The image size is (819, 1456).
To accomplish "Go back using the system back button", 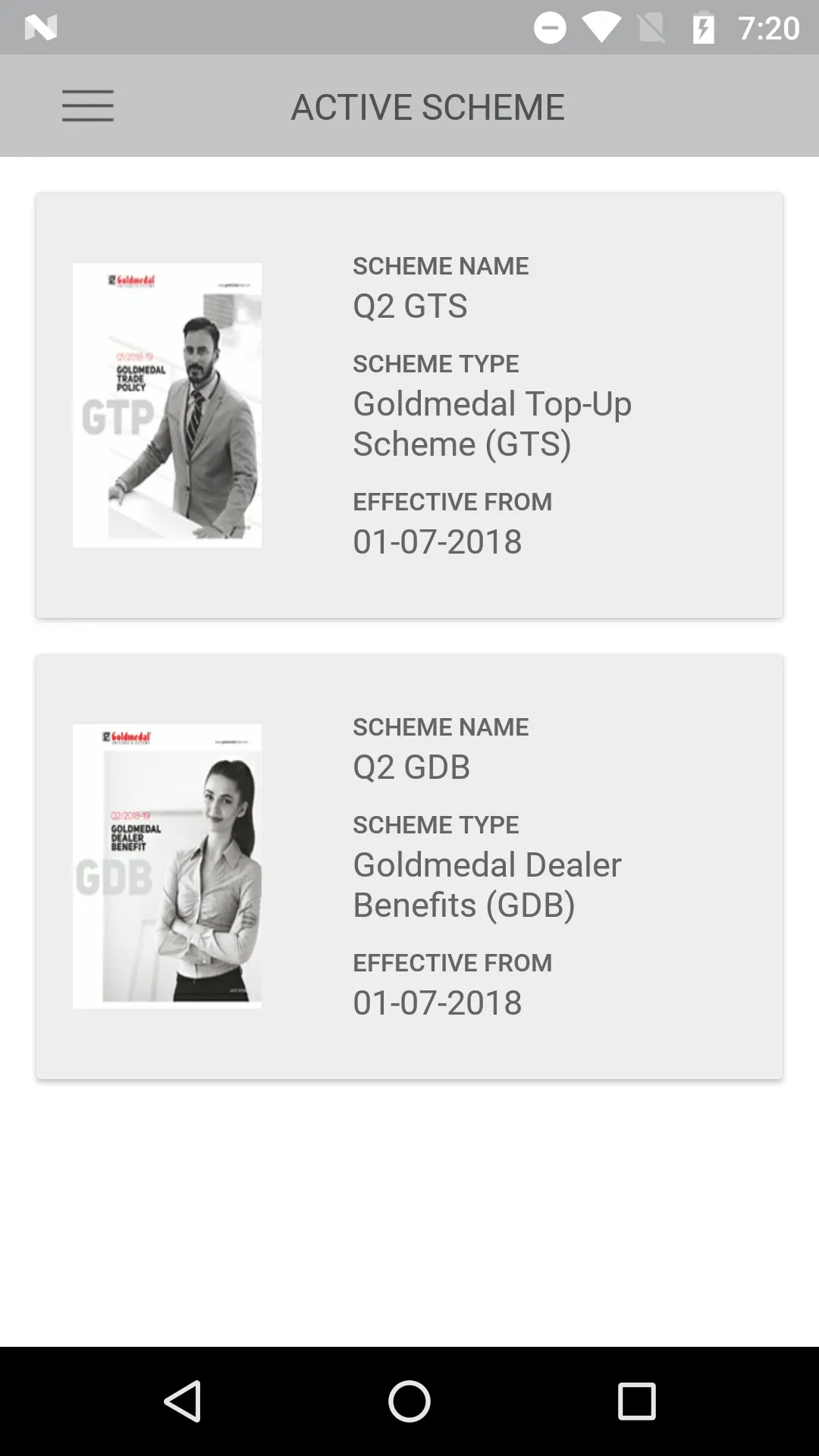I will (182, 1401).
